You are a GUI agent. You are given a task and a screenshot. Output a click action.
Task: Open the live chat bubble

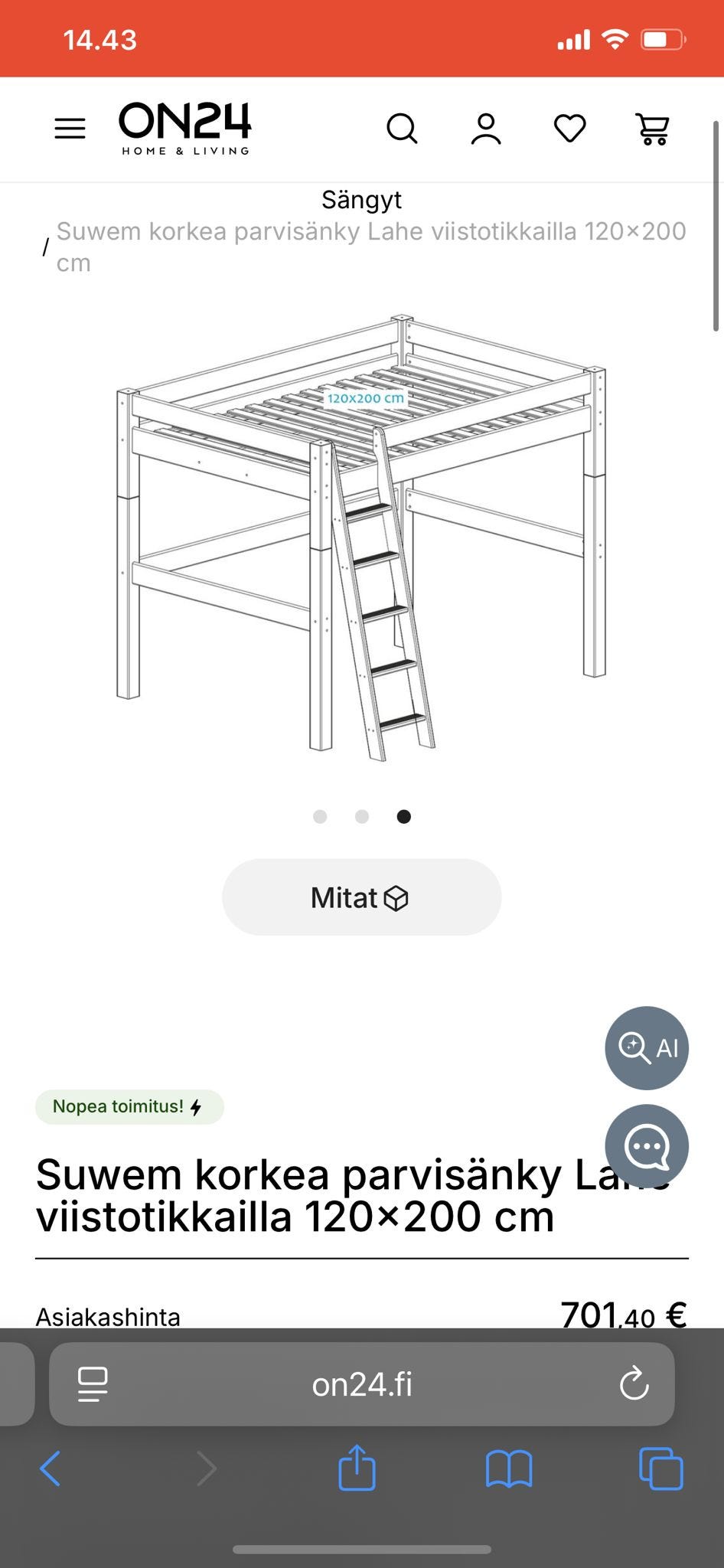(x=647, y=1146)
